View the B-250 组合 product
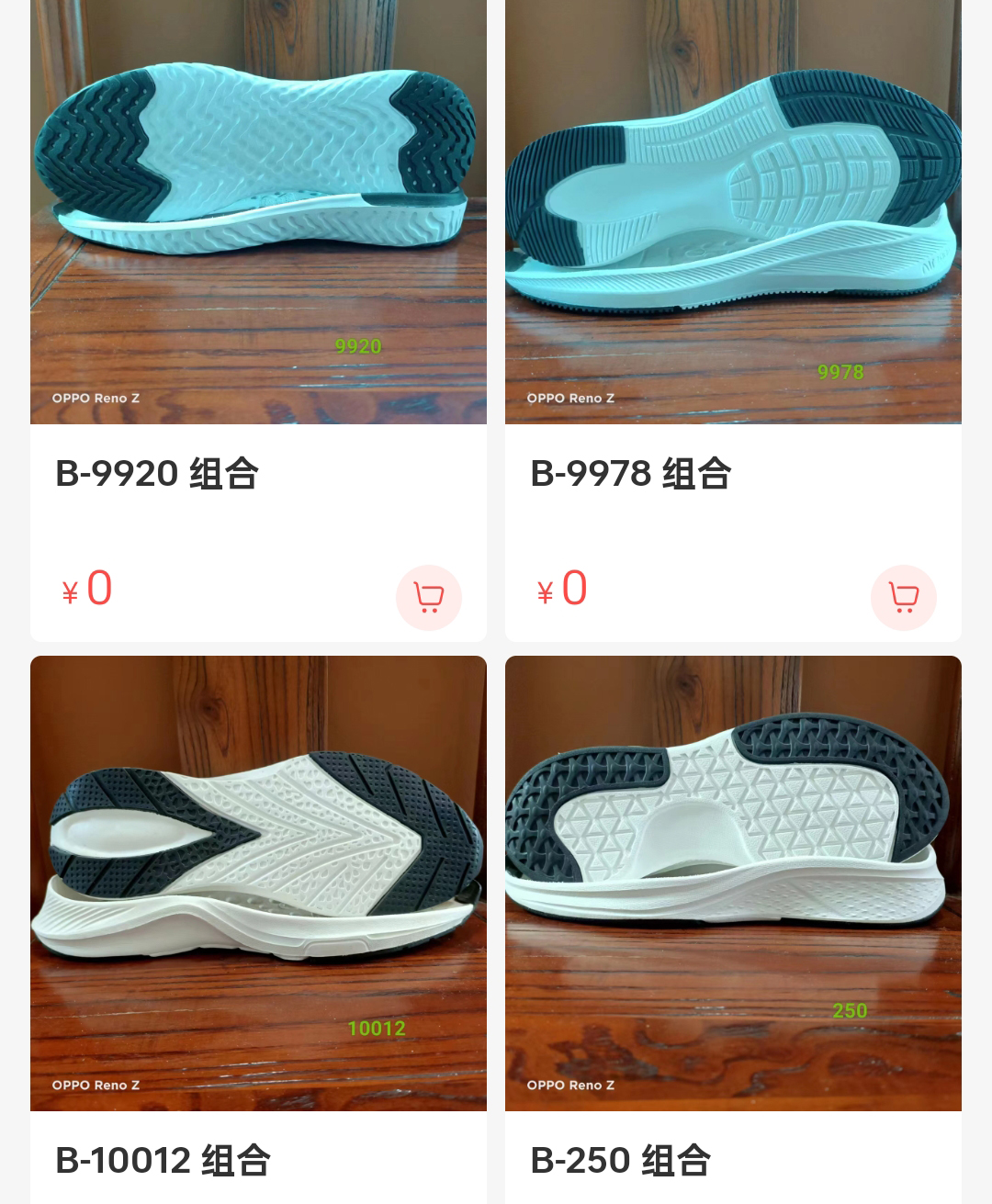Viewport: 992px width, 1204px height. point(733,883)
